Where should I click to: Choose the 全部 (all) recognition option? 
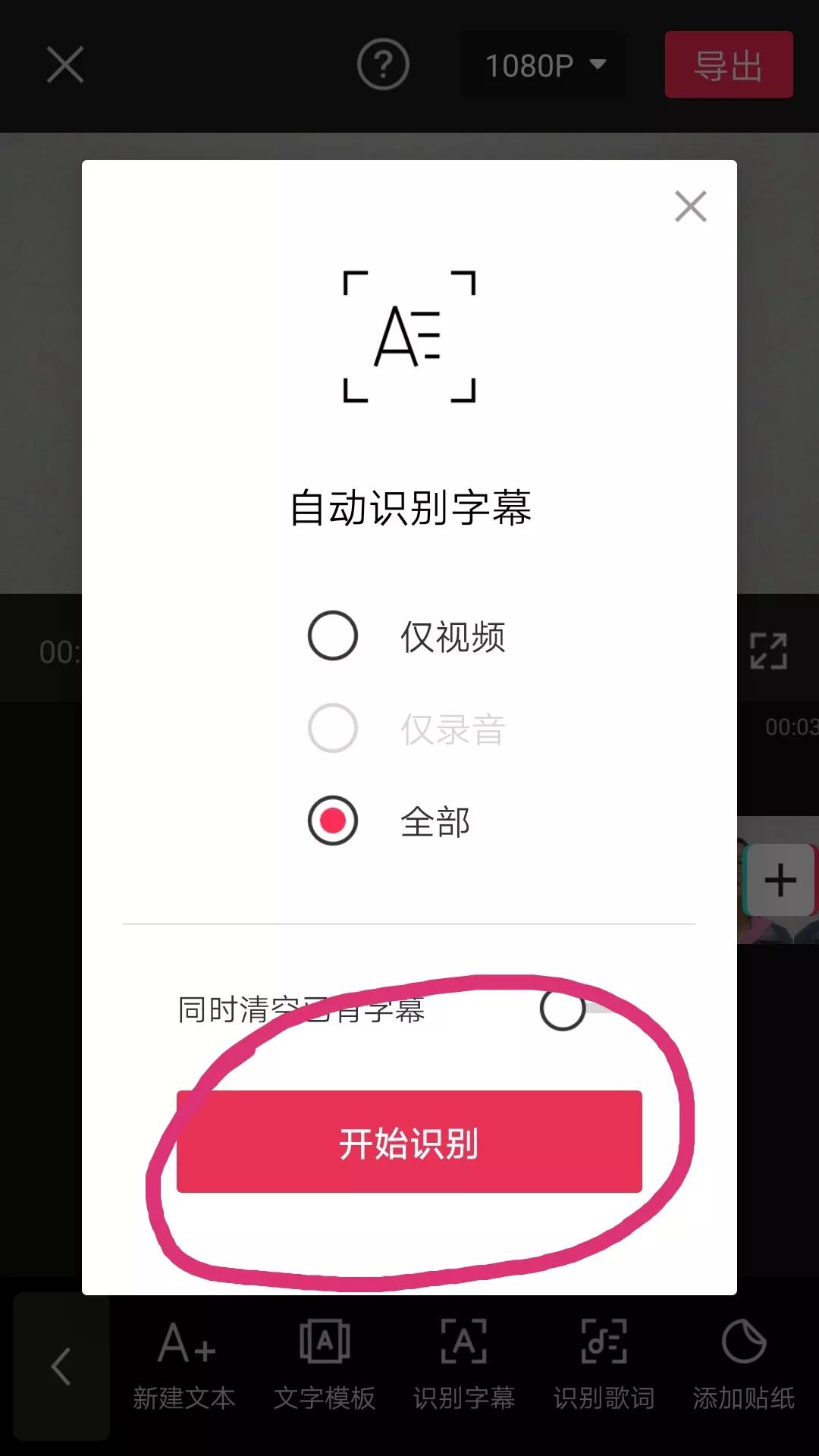[332, 821]
